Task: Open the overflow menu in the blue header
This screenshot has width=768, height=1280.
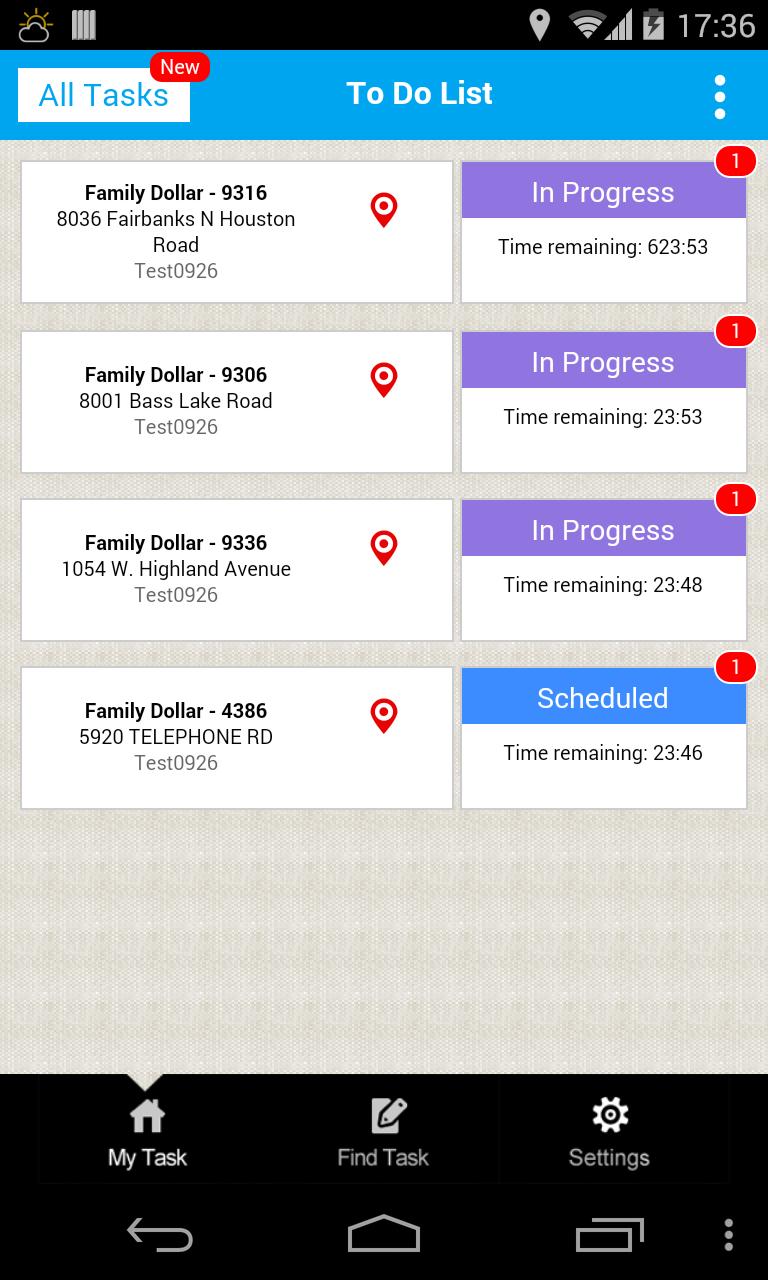Action: pyautogui.click(x=720, y=96)
